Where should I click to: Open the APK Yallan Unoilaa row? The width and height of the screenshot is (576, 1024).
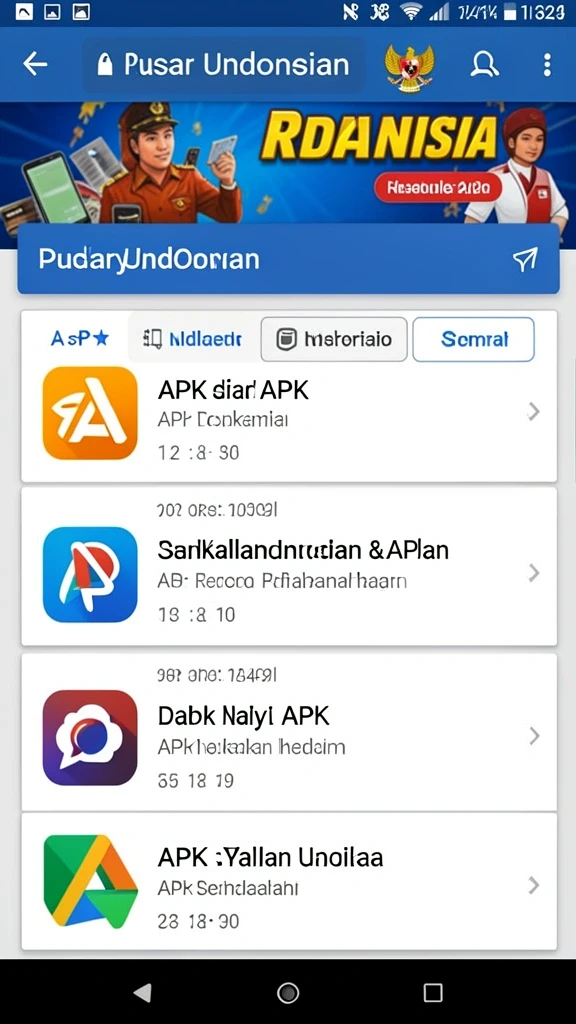(x=289, y=881)
